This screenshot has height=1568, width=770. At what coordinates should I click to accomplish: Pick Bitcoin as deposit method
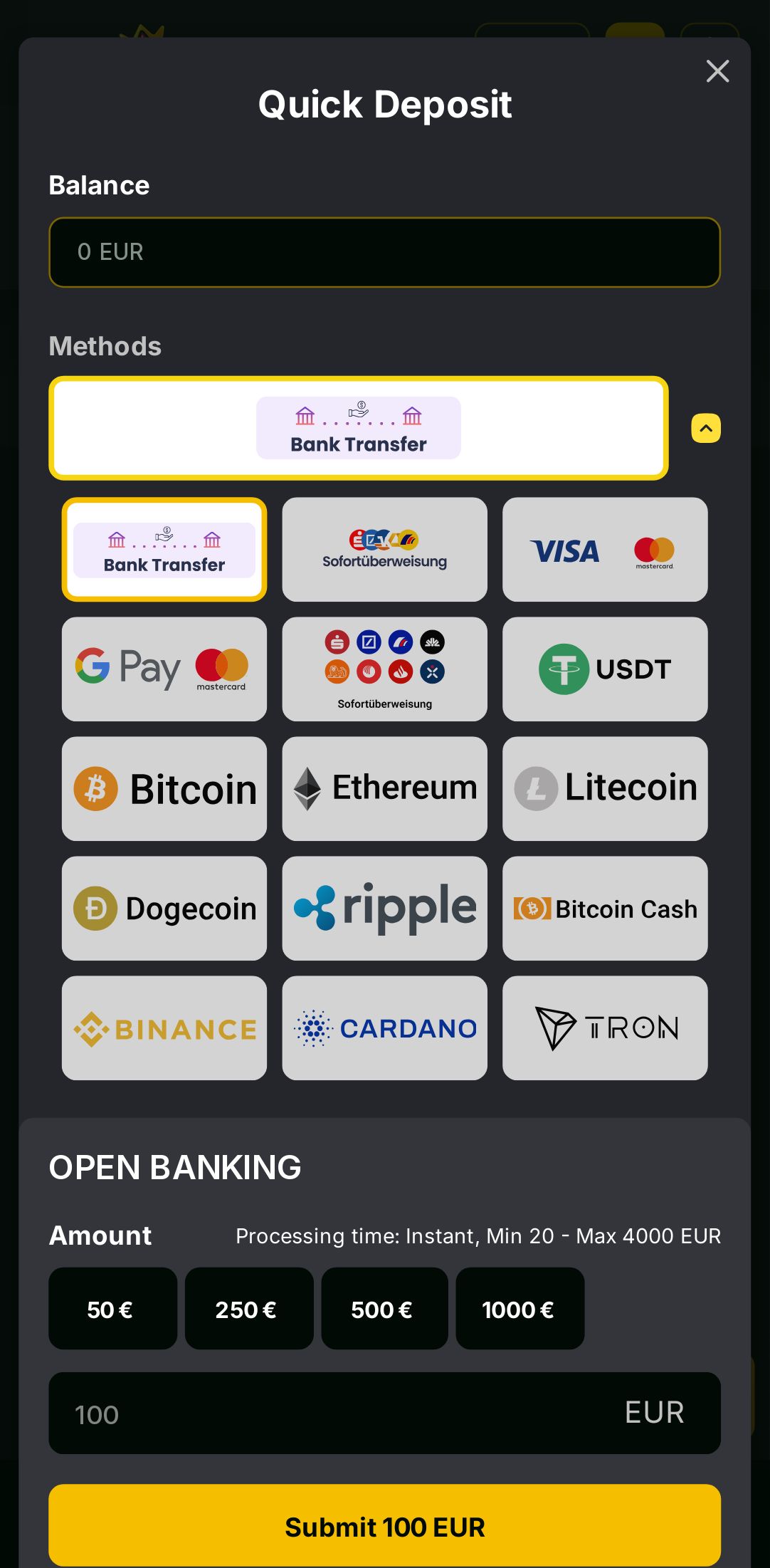pos(164,789)
